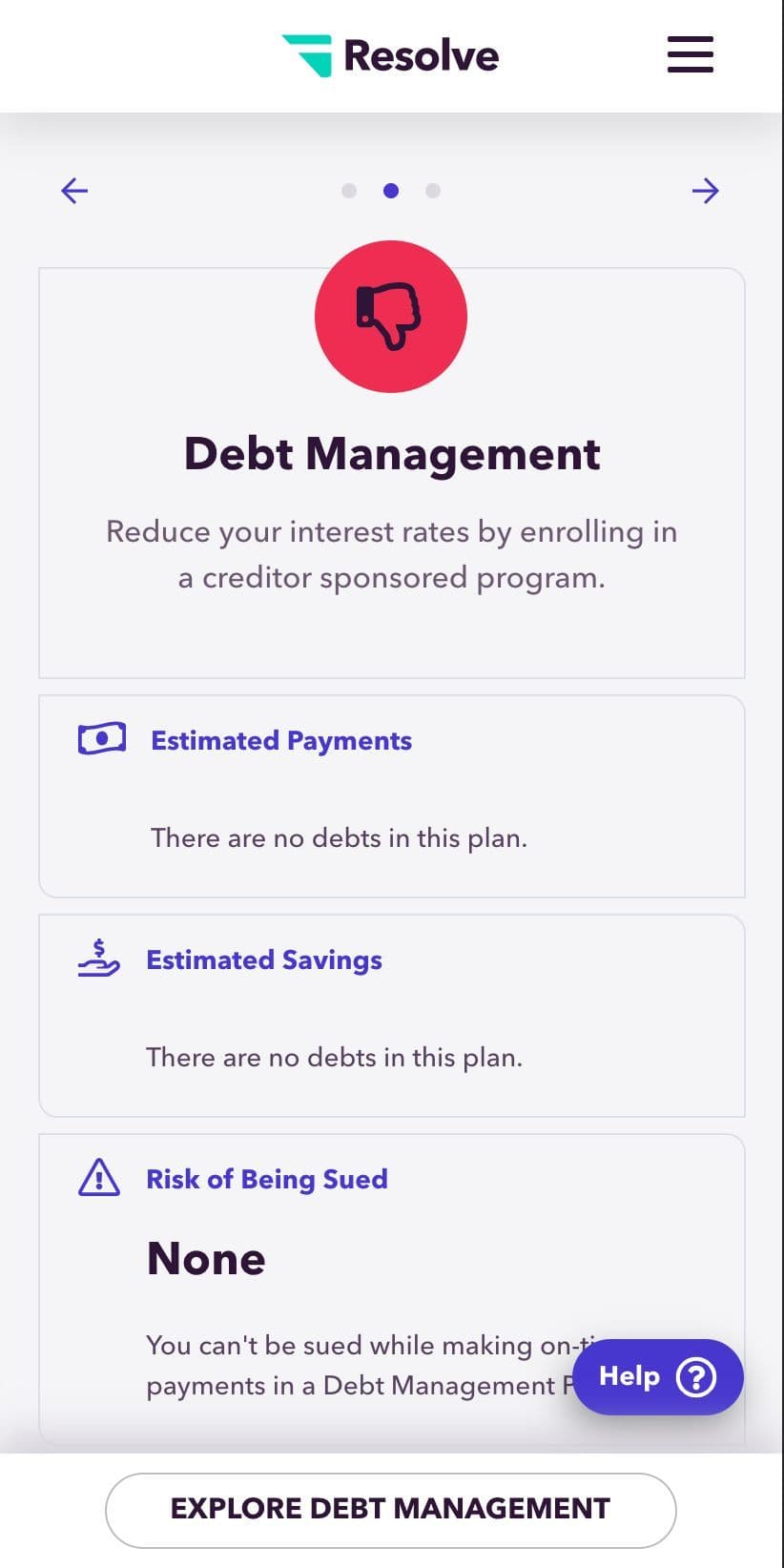Select the first page indicator dot
The height and width of the screenshot is (1568, 784).
349,191
